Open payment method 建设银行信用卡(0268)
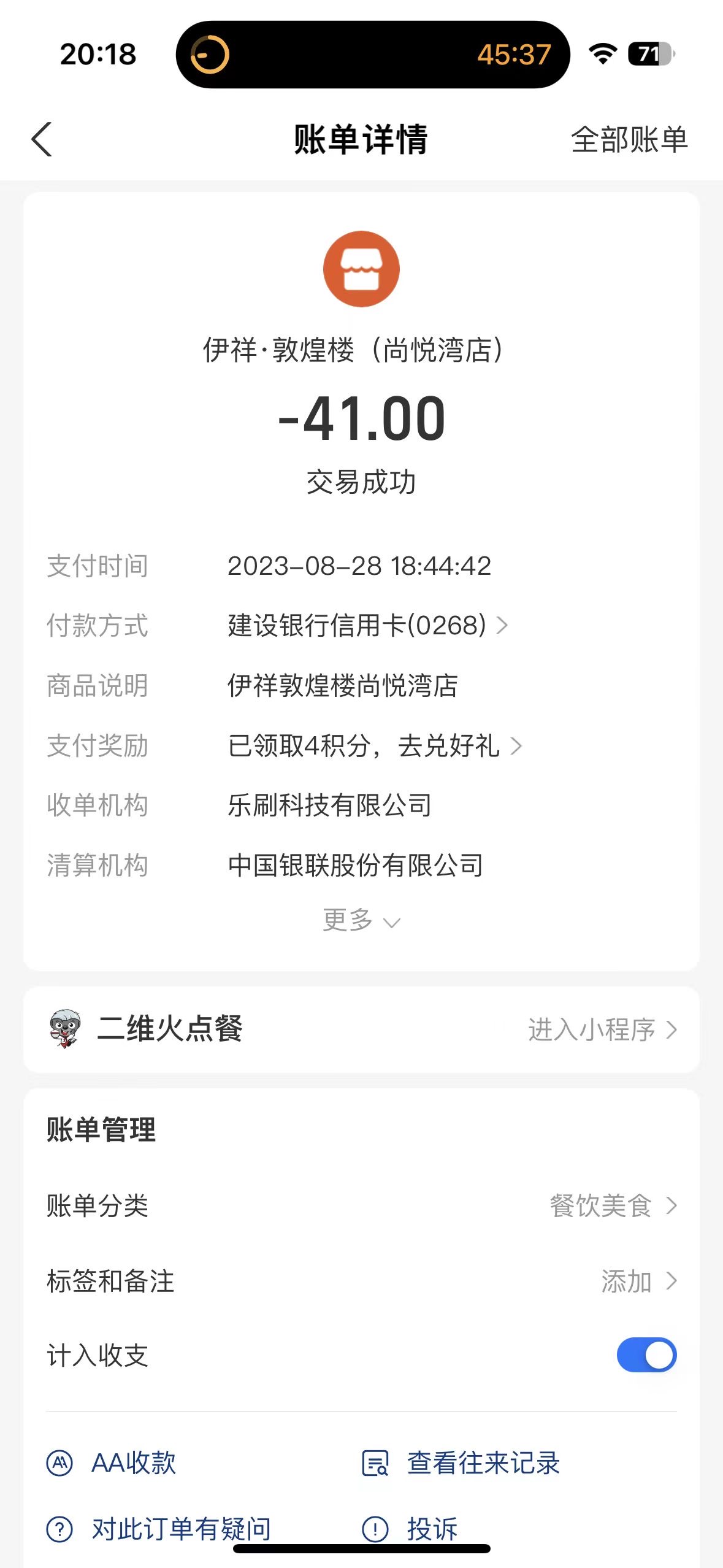This screenshot has width=723, height=1568. click(368, 625)
